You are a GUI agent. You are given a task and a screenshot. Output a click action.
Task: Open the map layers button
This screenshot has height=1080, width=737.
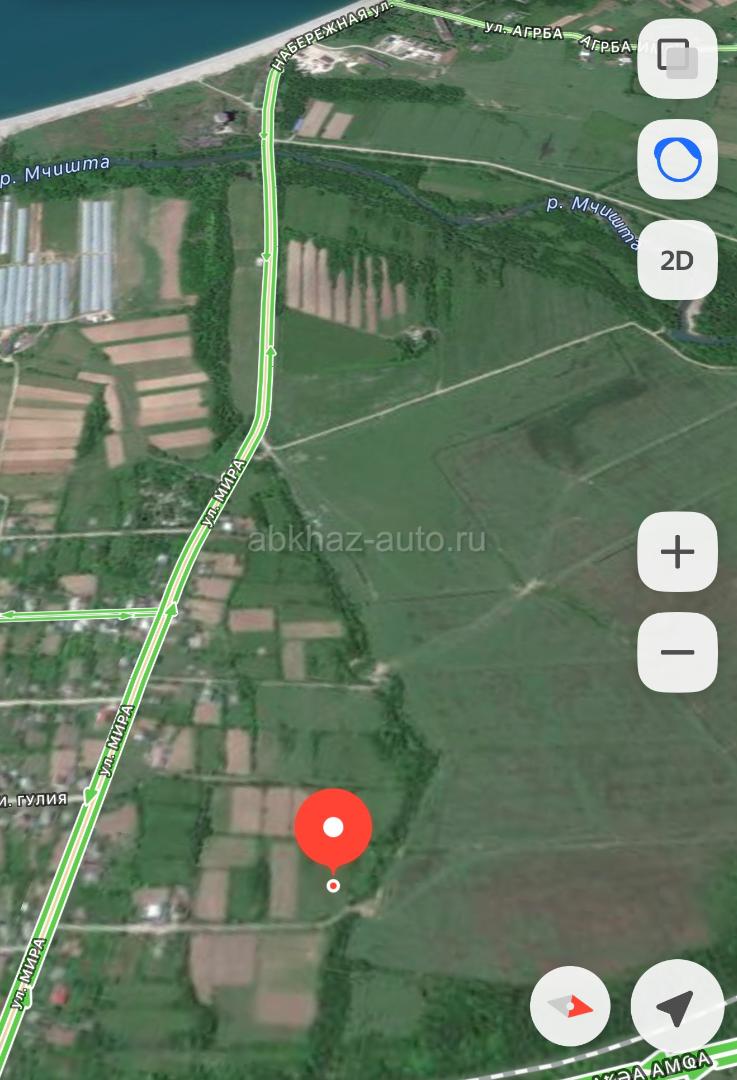coord(677,59)
